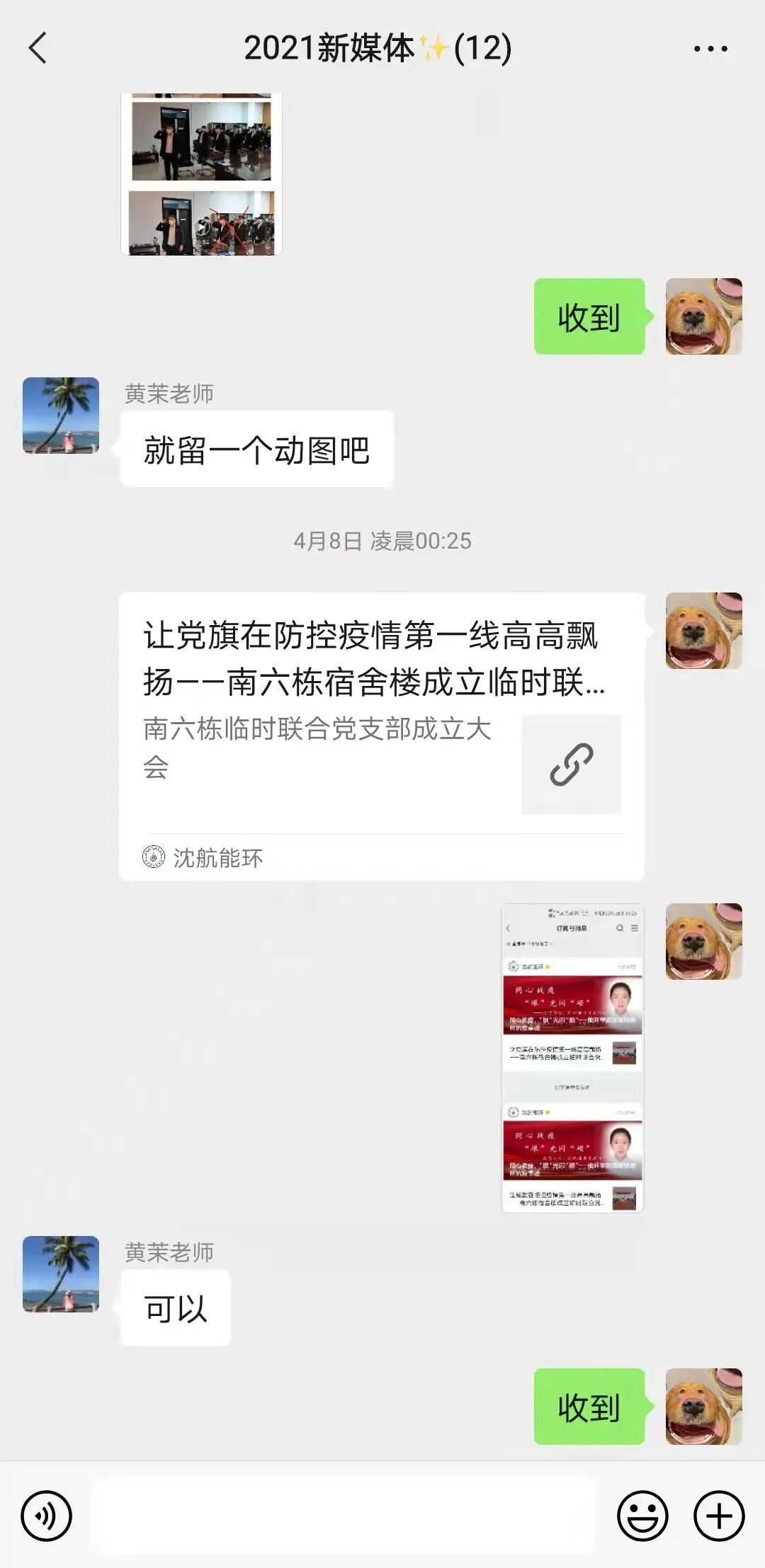Open 黄茉老师's avatar above 就留一个动图吧

[x=61, y=416]
